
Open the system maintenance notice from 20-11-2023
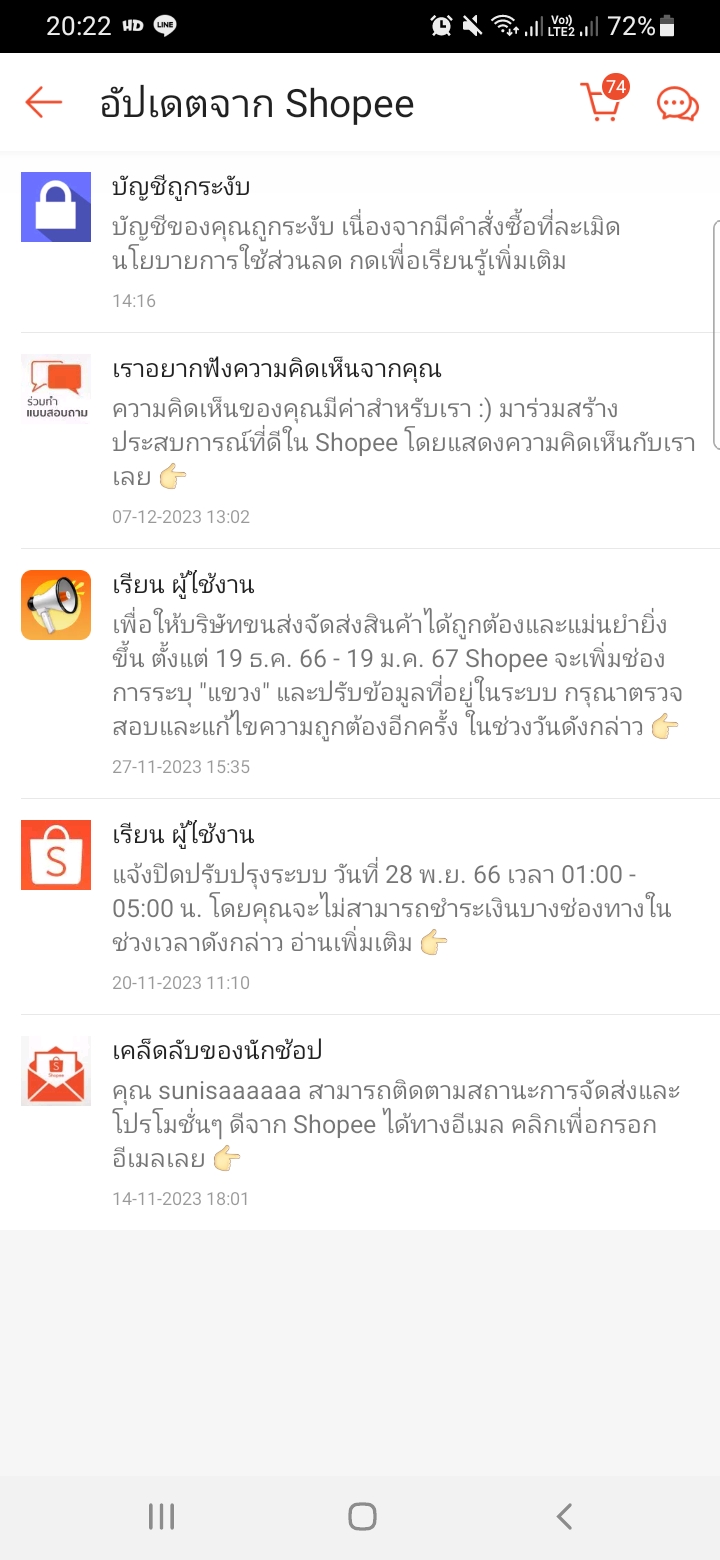pos(360,907)
